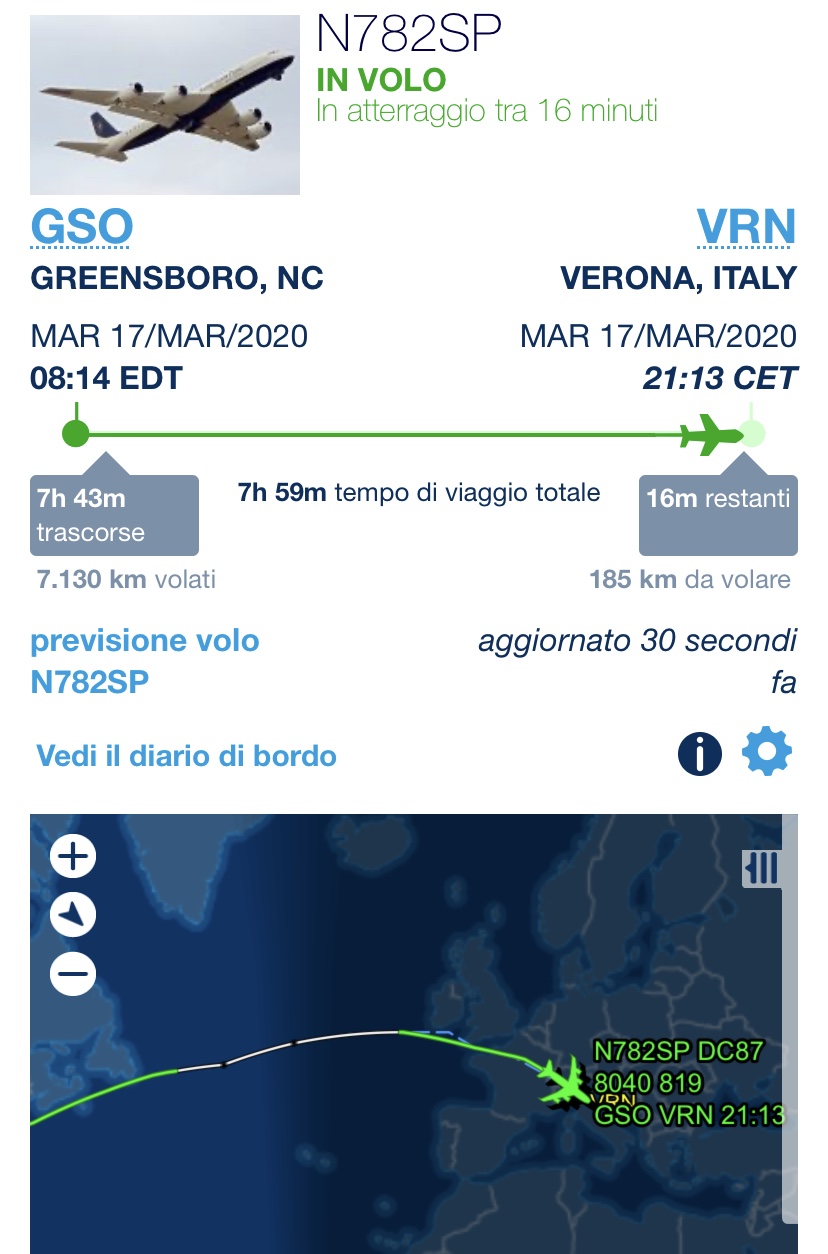The width and height of the screenshot is (828, 1254).
Task: Open previsione volo N782SP link
Action: 145,661
